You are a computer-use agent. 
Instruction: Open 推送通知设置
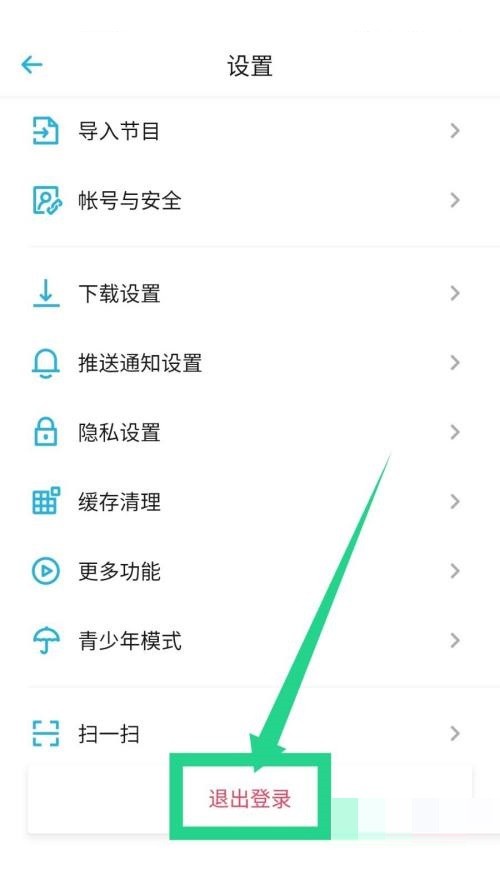point(250,363)
